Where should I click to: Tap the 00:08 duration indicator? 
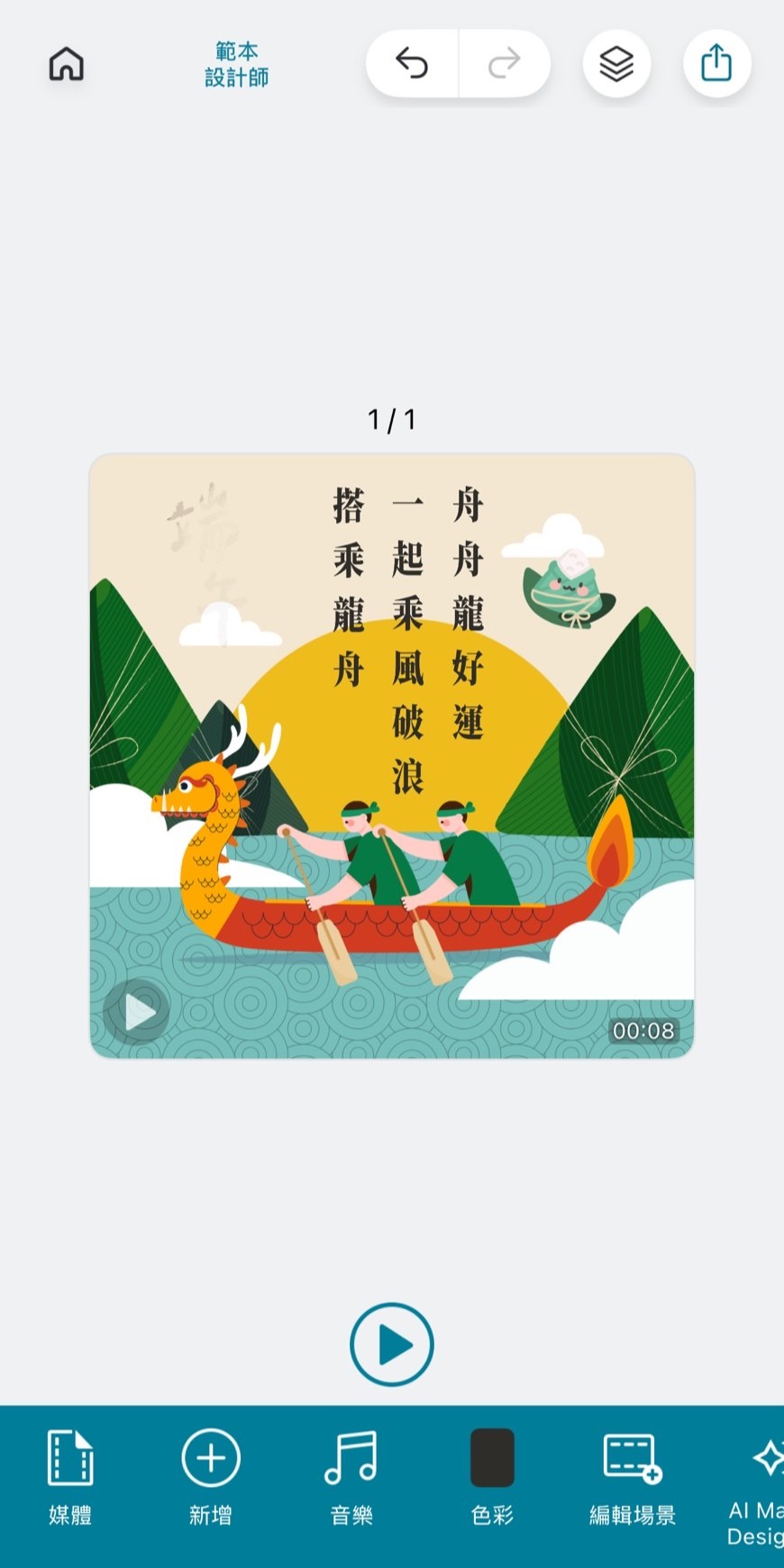click(643, 1033)
